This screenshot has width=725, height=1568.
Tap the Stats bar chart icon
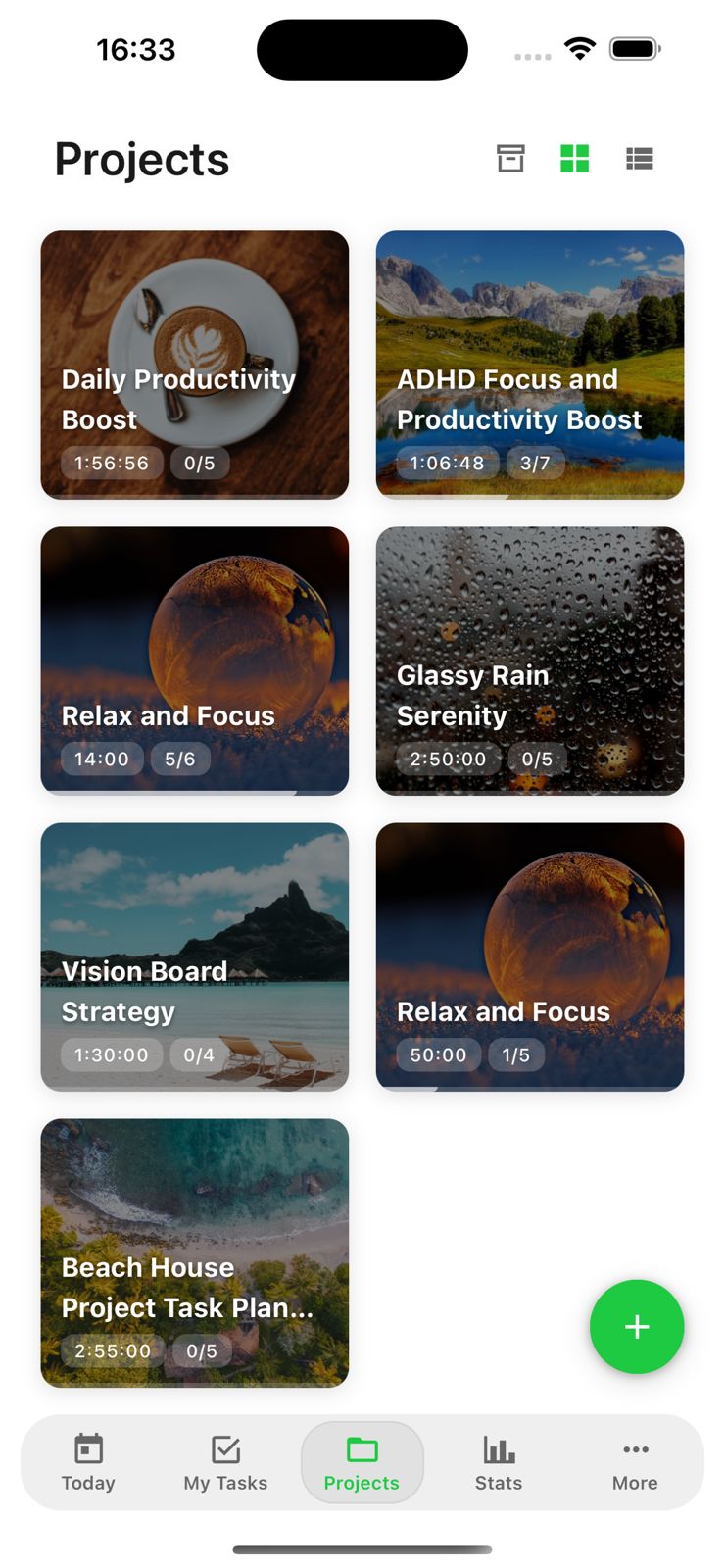tap(498, 1447)
